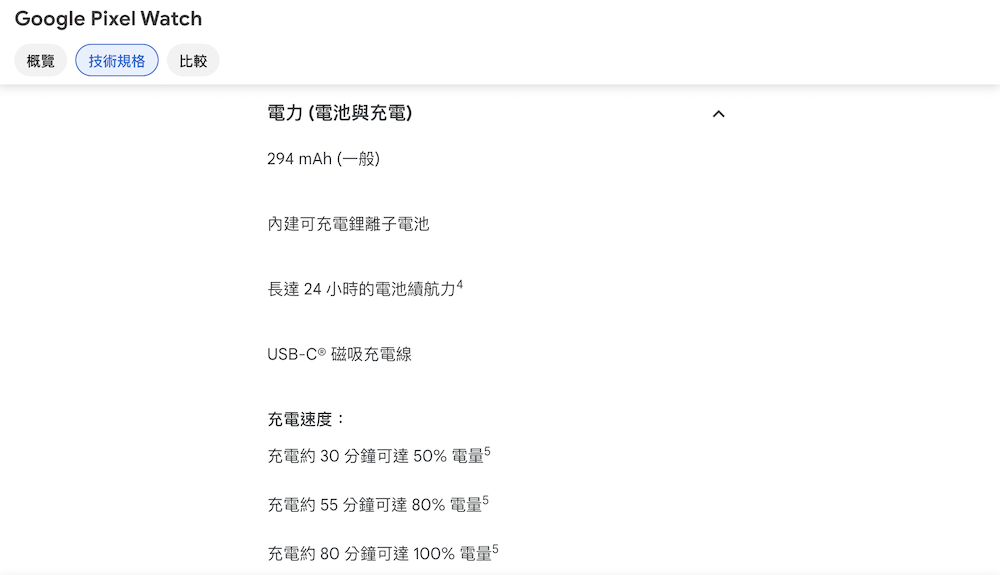Collapse the 電力 (電池與充電) section
This screenshot has height=575, width=1000.
click(718, 114)
